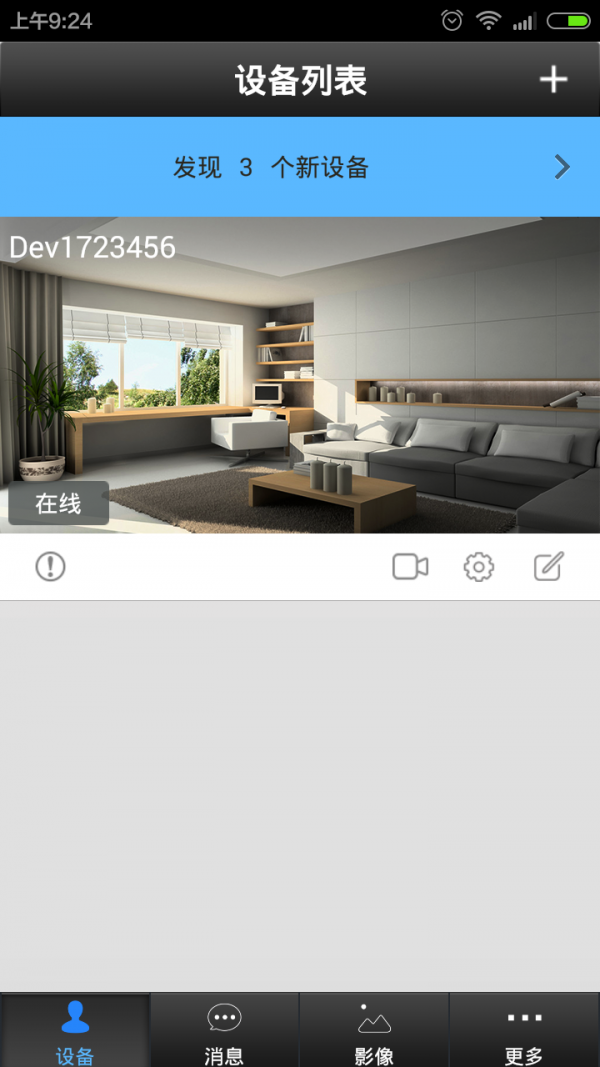The width and height of the screenshot is (600, 1067).
Task: Switch to the 消息 tab
Action: 224,1030
